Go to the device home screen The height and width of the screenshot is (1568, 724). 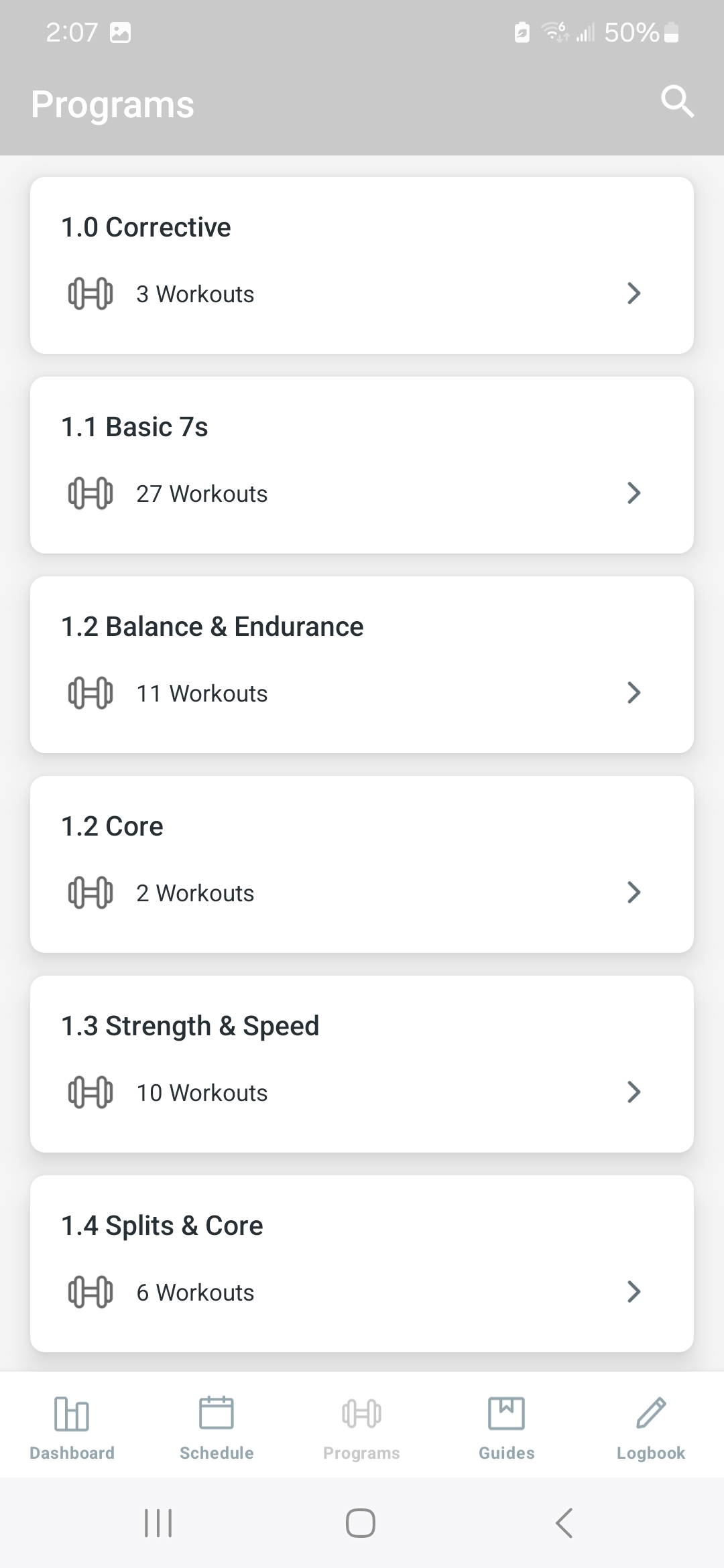(361, 1522)
